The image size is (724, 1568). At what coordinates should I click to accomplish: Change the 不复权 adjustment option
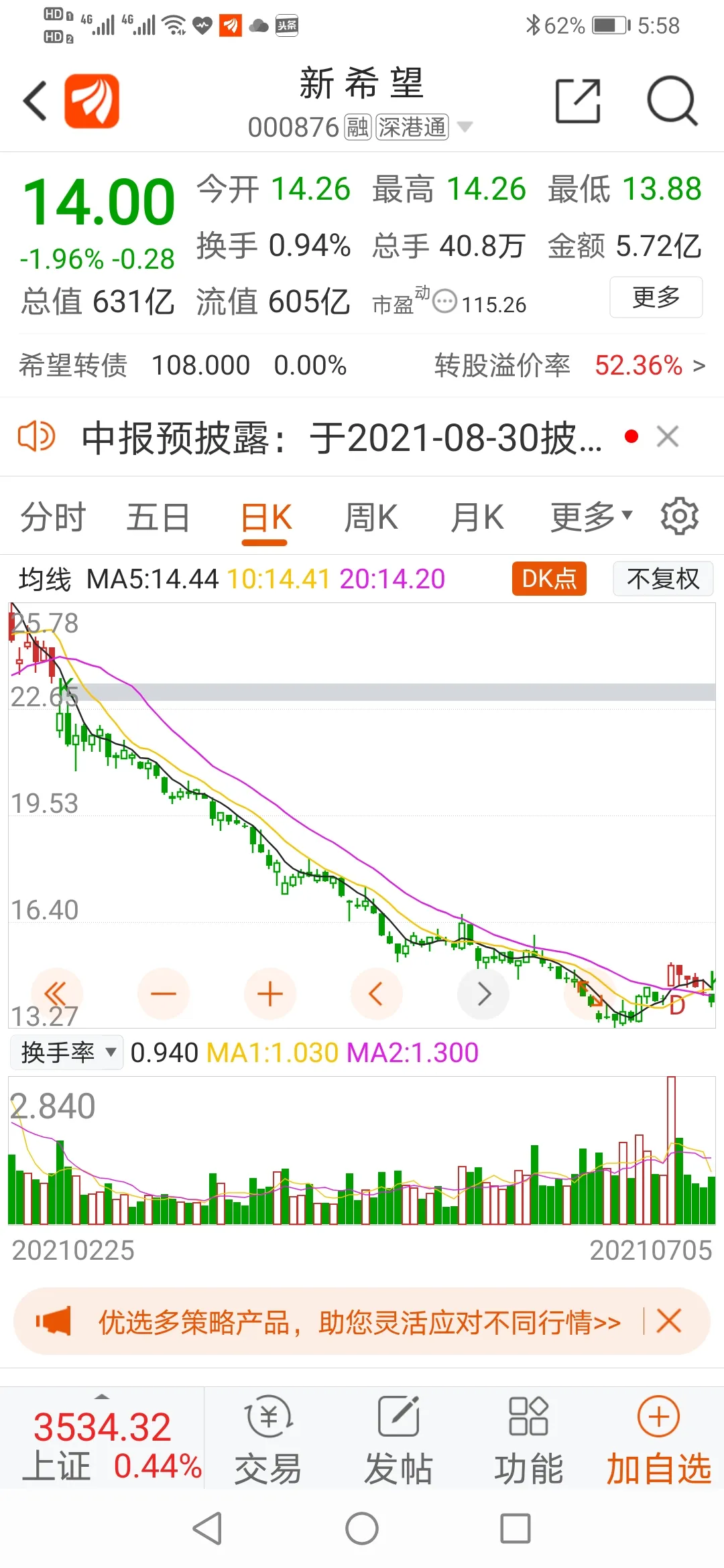pyautogui.click(x=663, y=578)
